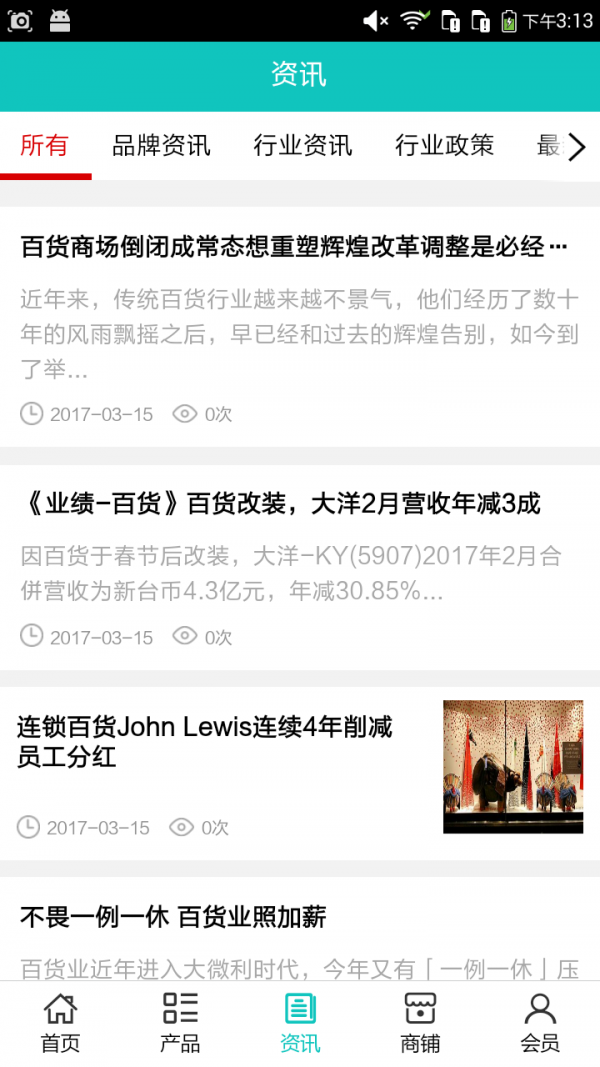This screenshot has height=1067, width=600.
Task: Show the 行业政策 tab
Action: coord(444,146)
